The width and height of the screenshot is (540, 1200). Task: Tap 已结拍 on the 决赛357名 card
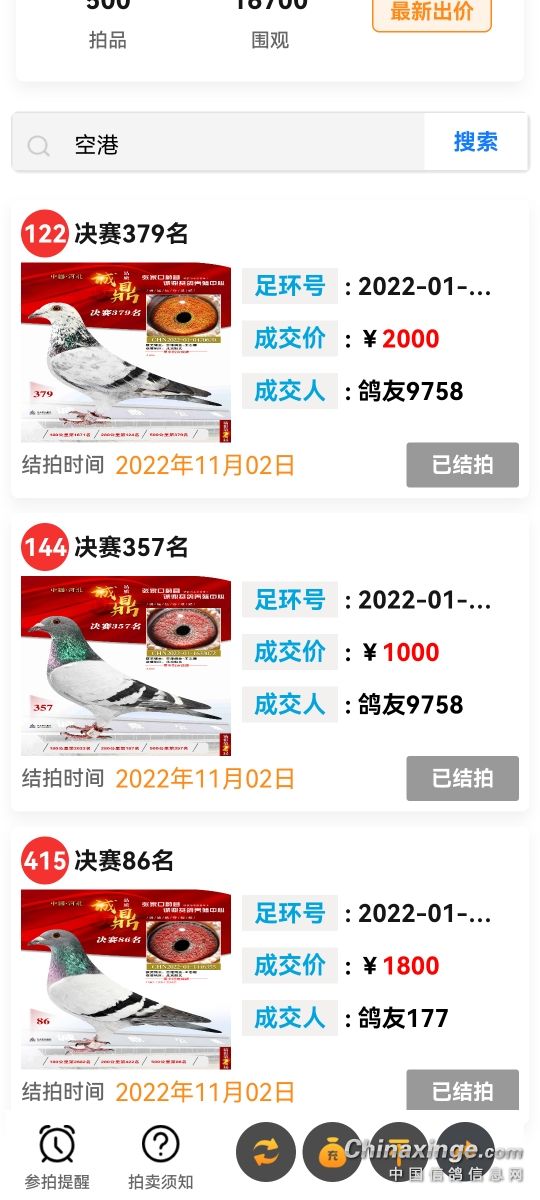[462, 778]
